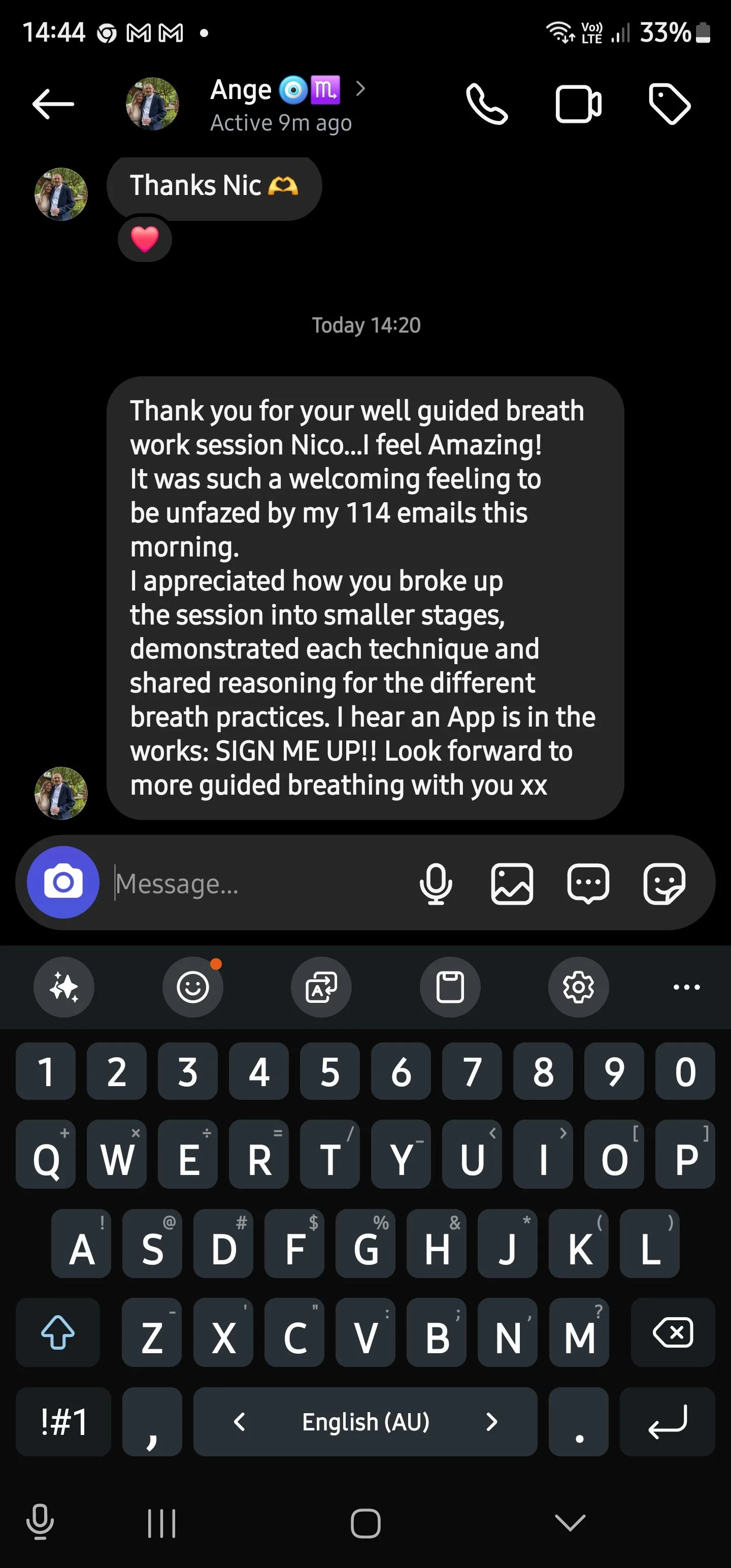
Task: Open keyboard emoji panel
Action: [193, 987]
